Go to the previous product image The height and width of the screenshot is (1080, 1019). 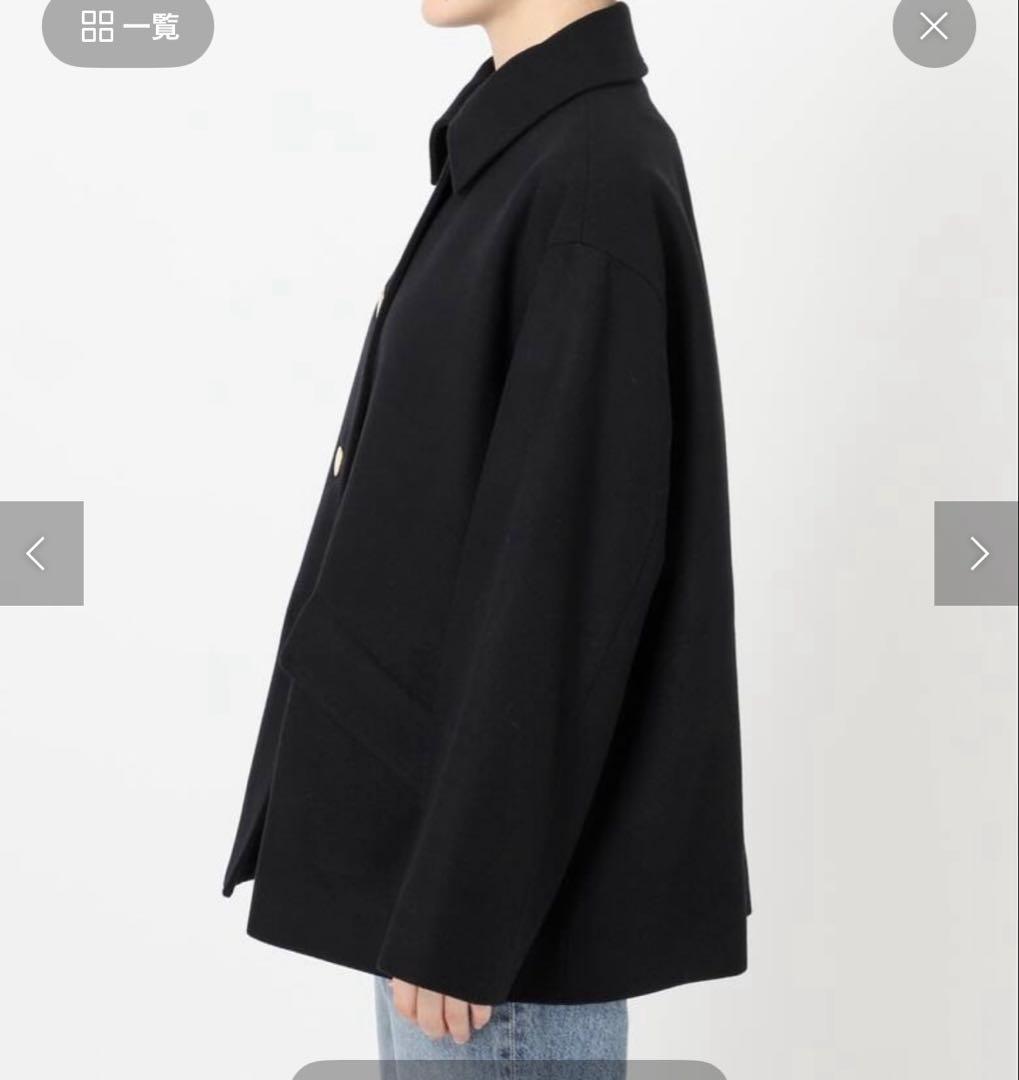pyautogui.click(x=41, y=553)
